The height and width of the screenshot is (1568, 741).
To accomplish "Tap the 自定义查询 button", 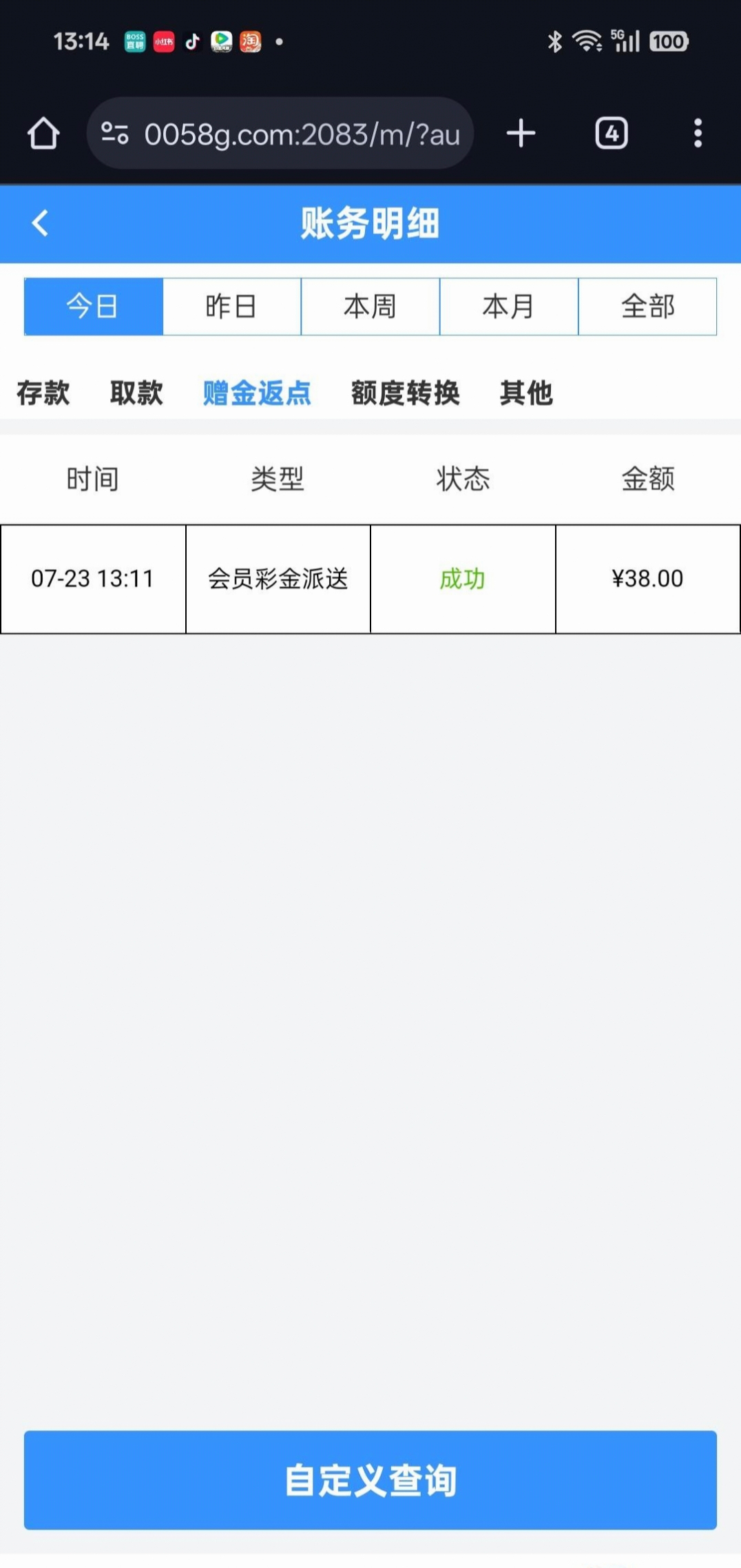I will 370,1480.
